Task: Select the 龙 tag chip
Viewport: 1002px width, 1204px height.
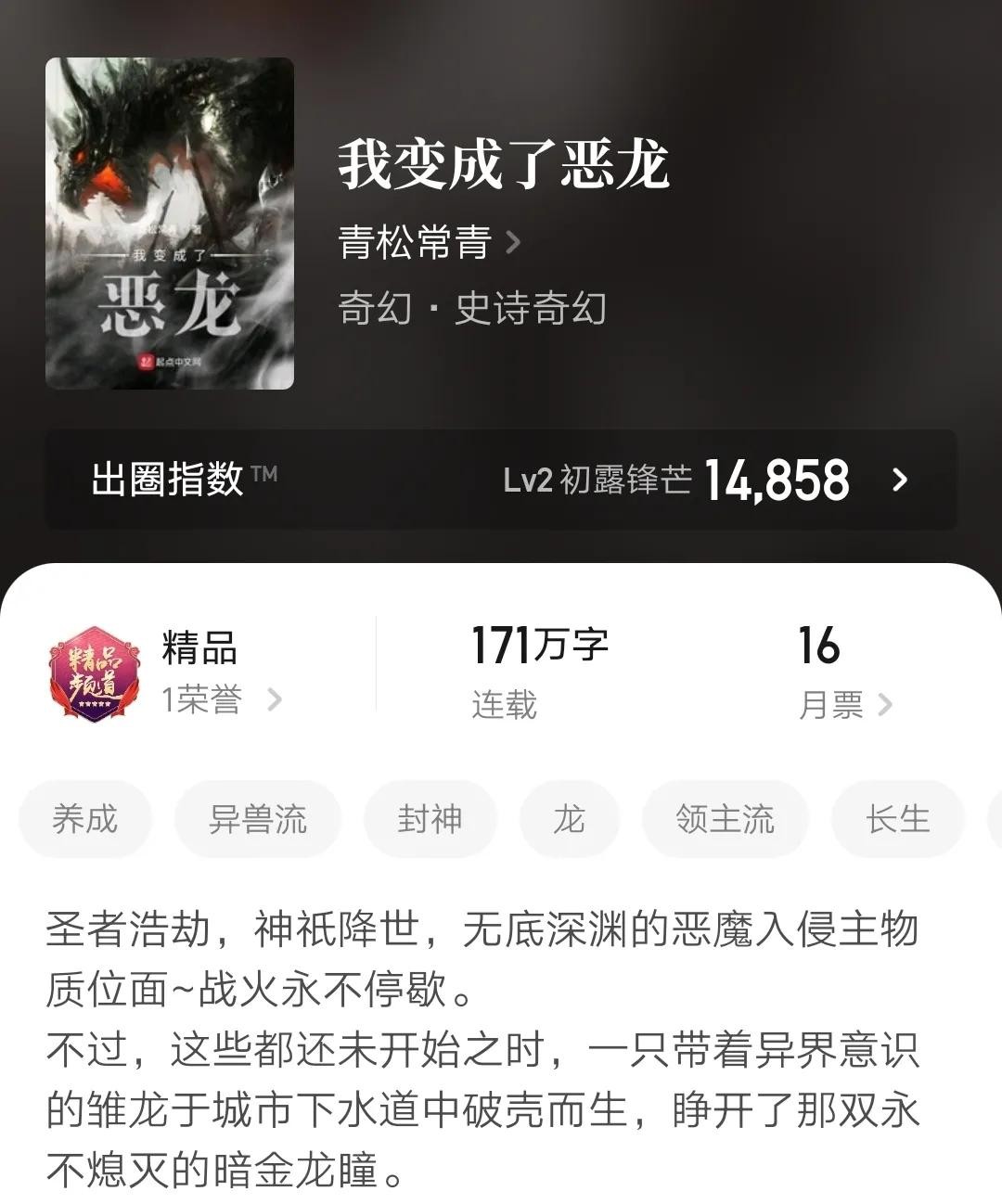Action: click(x=569, y=819)
